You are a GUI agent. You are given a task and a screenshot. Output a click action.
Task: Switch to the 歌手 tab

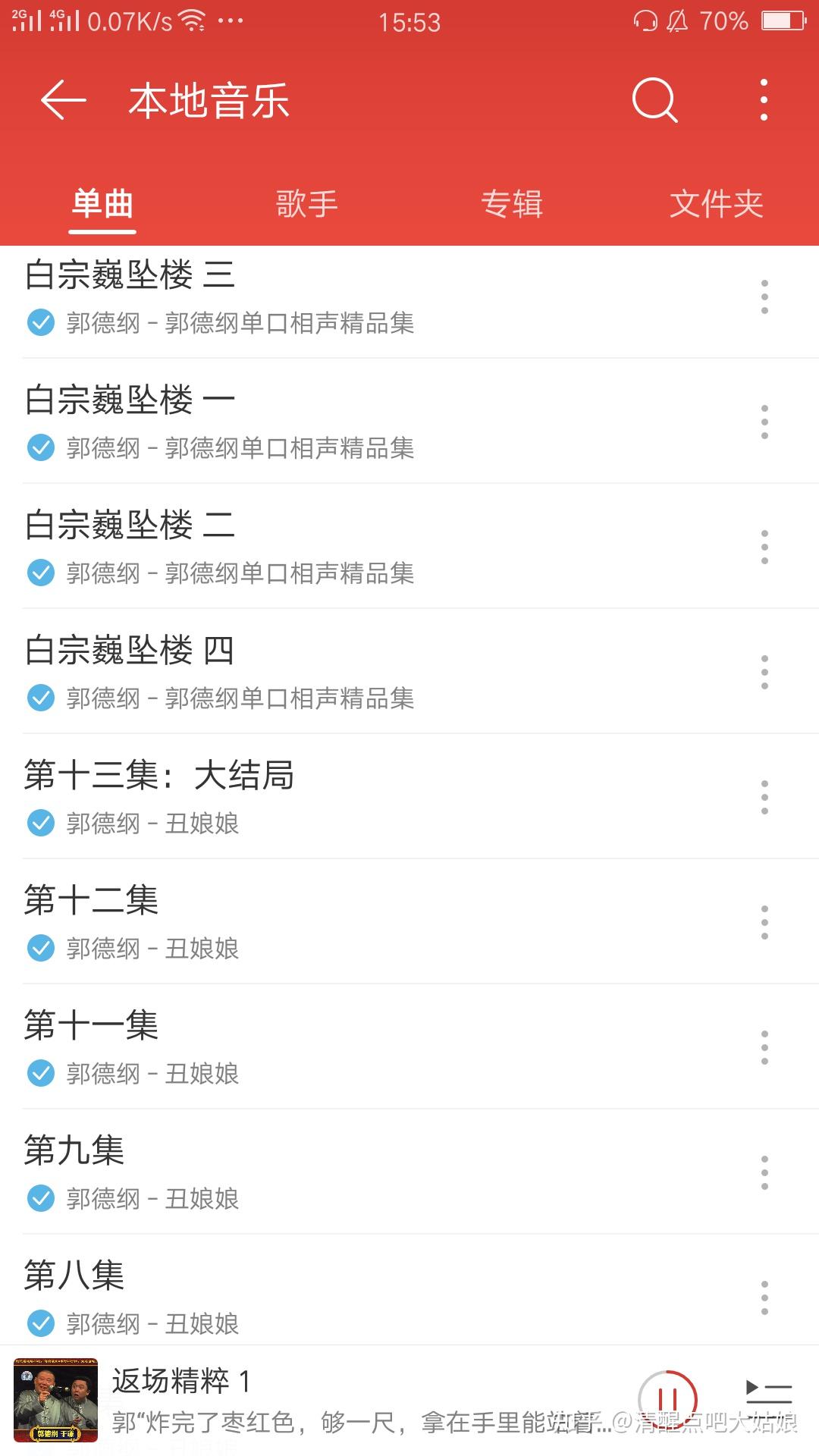(307, 203)
